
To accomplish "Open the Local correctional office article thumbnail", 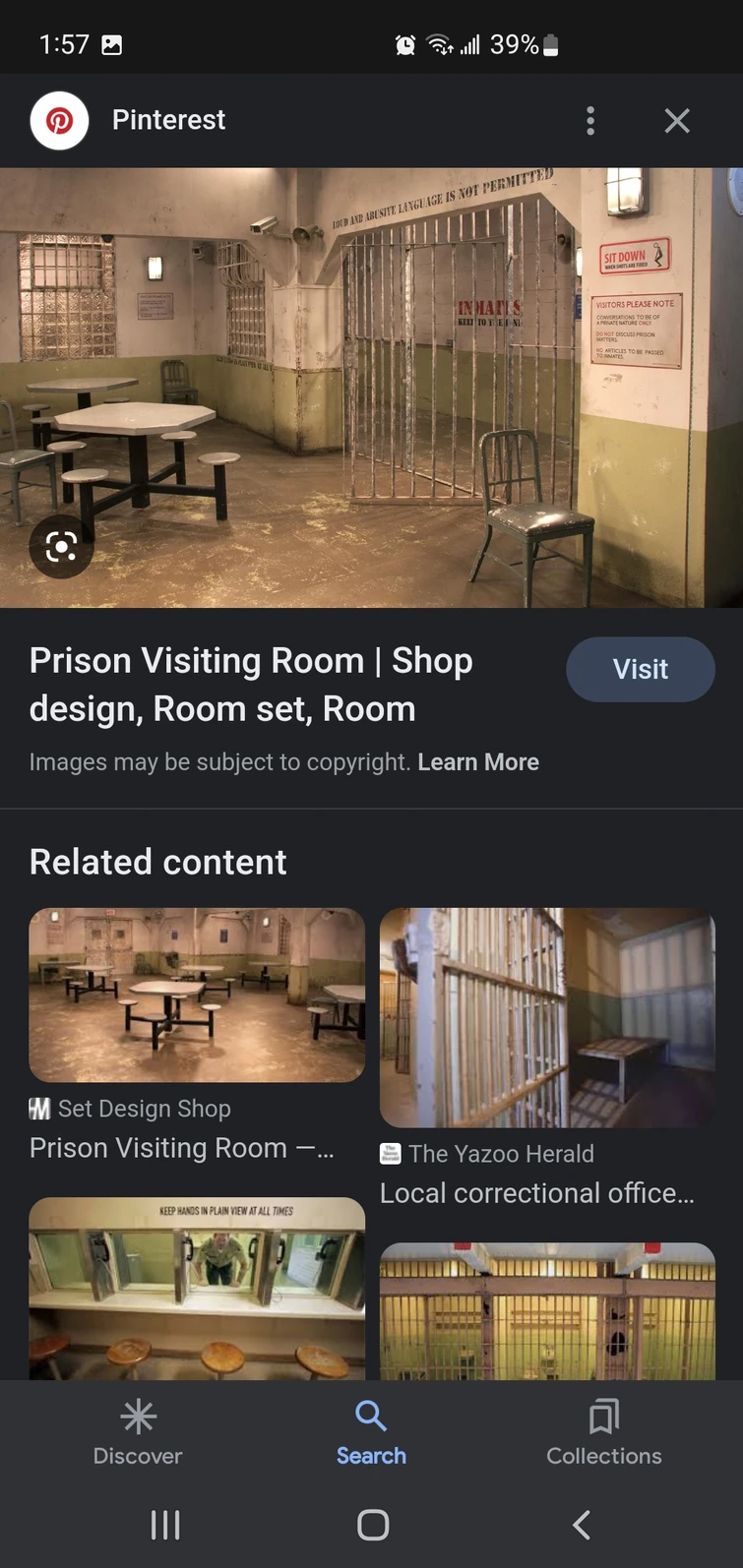I will pos(546,1017).
